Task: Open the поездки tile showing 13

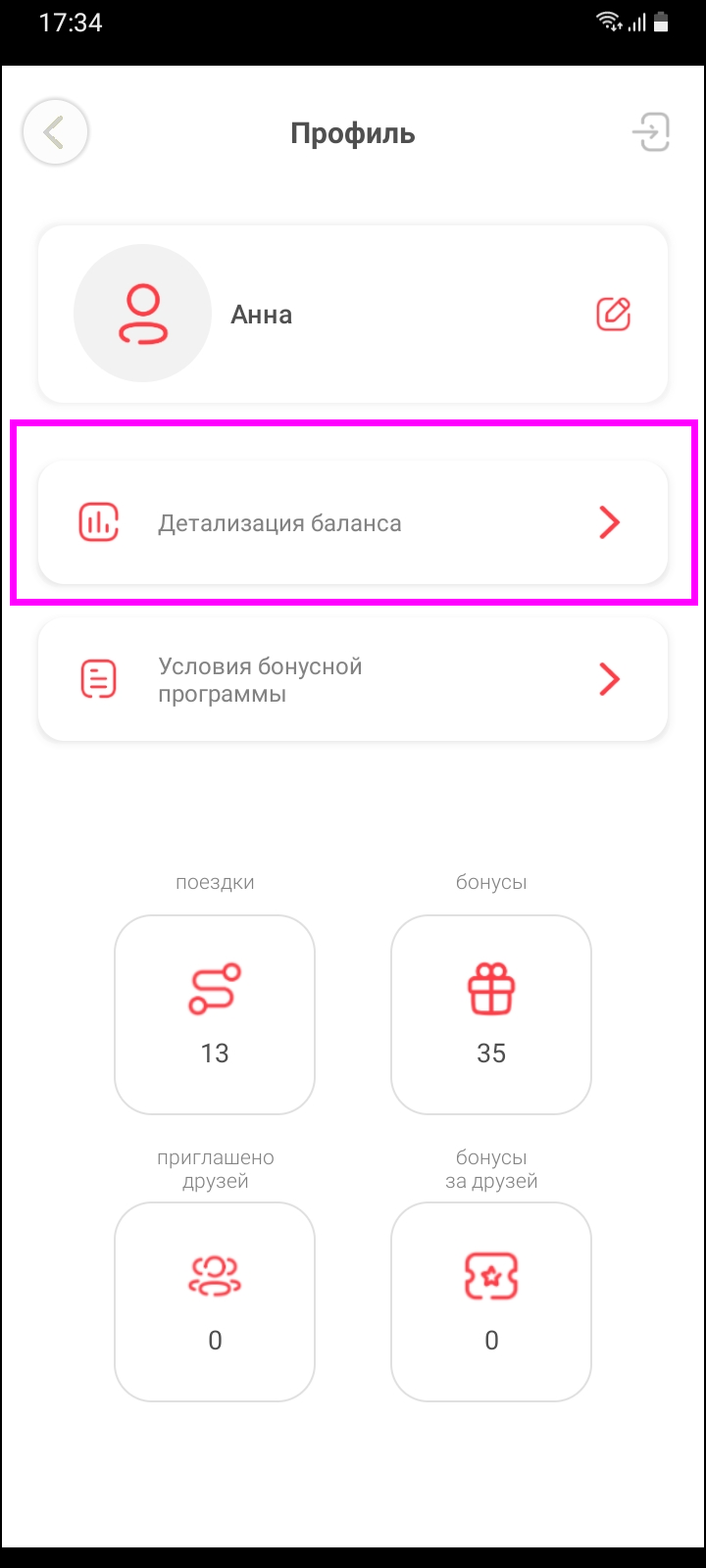Action: (215, 1014)
